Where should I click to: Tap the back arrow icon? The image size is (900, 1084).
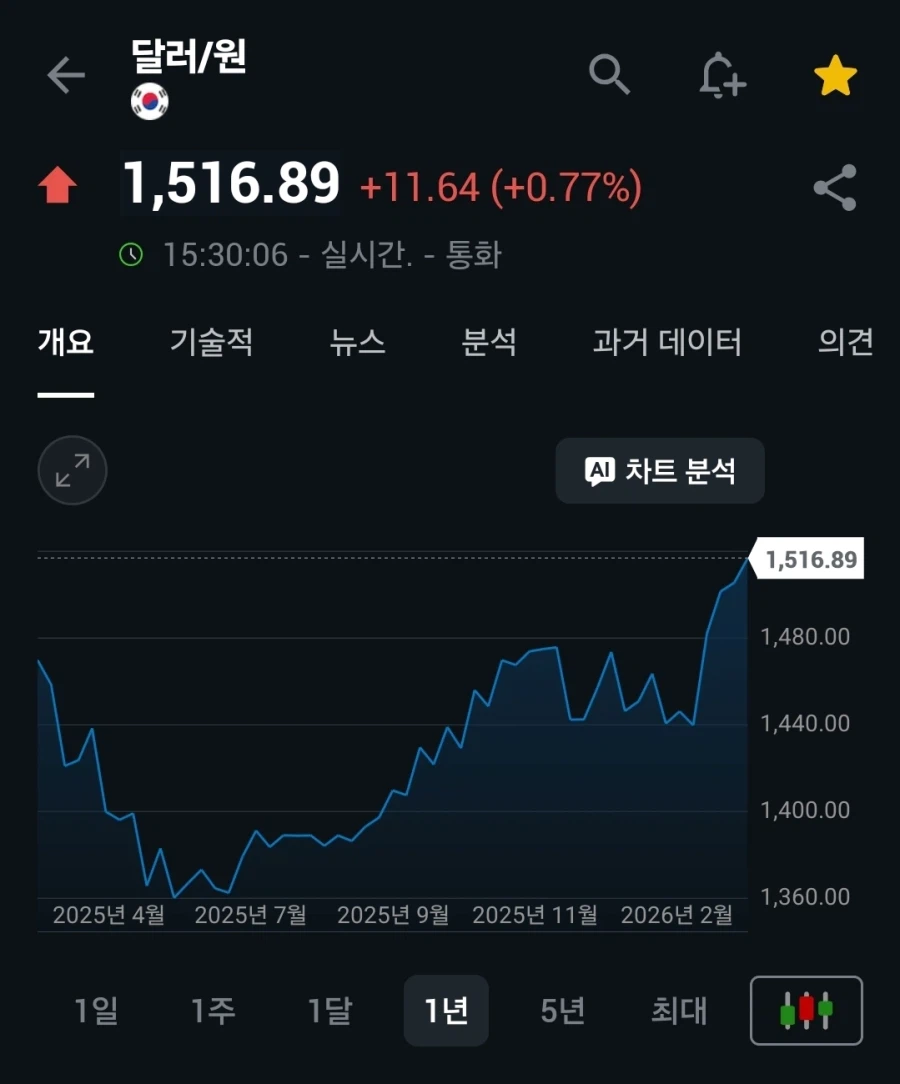64,75
